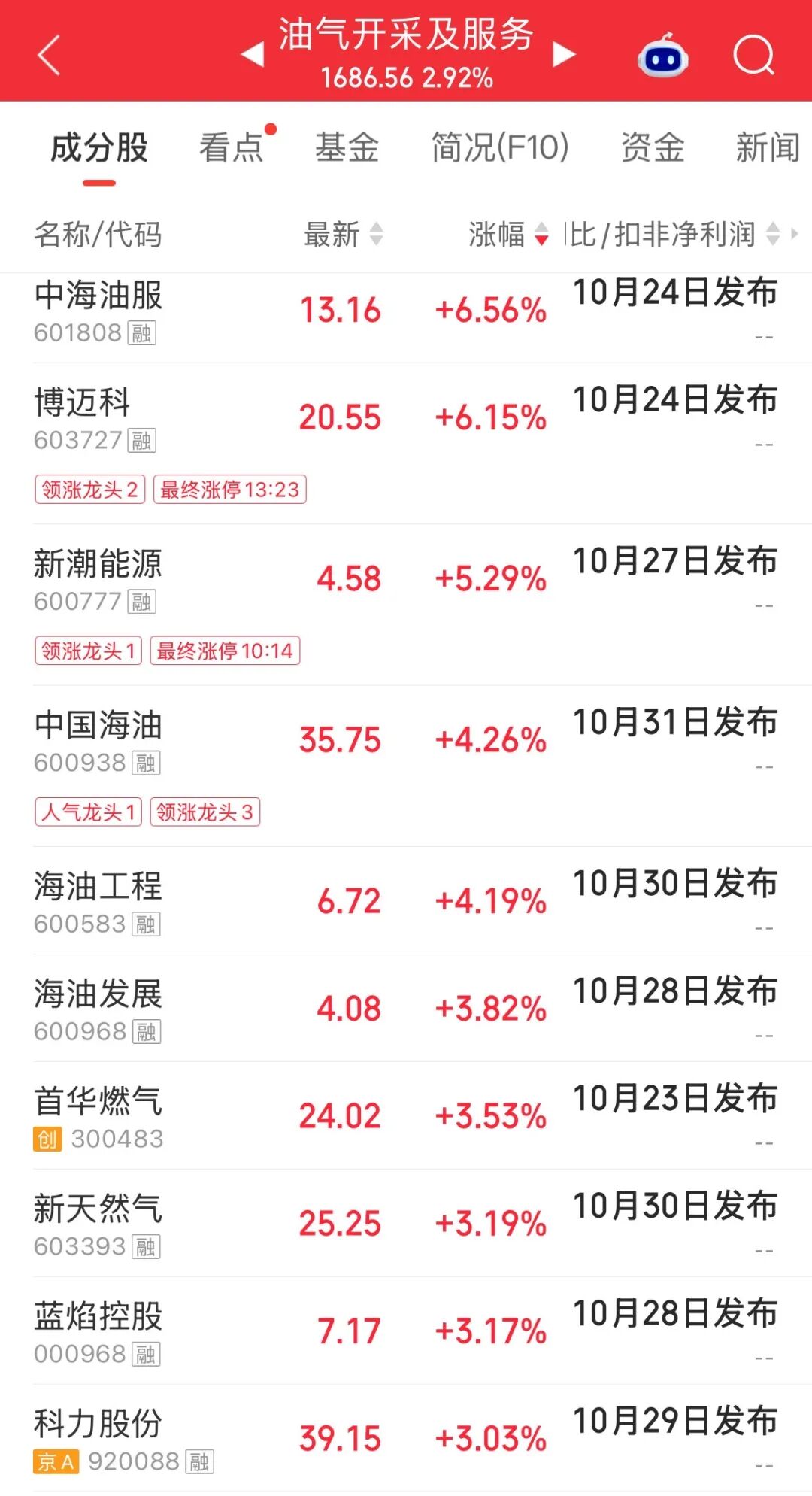Switch to the 看点 tab
This screenshot has height=1496, width=812.
coord(232,147)
